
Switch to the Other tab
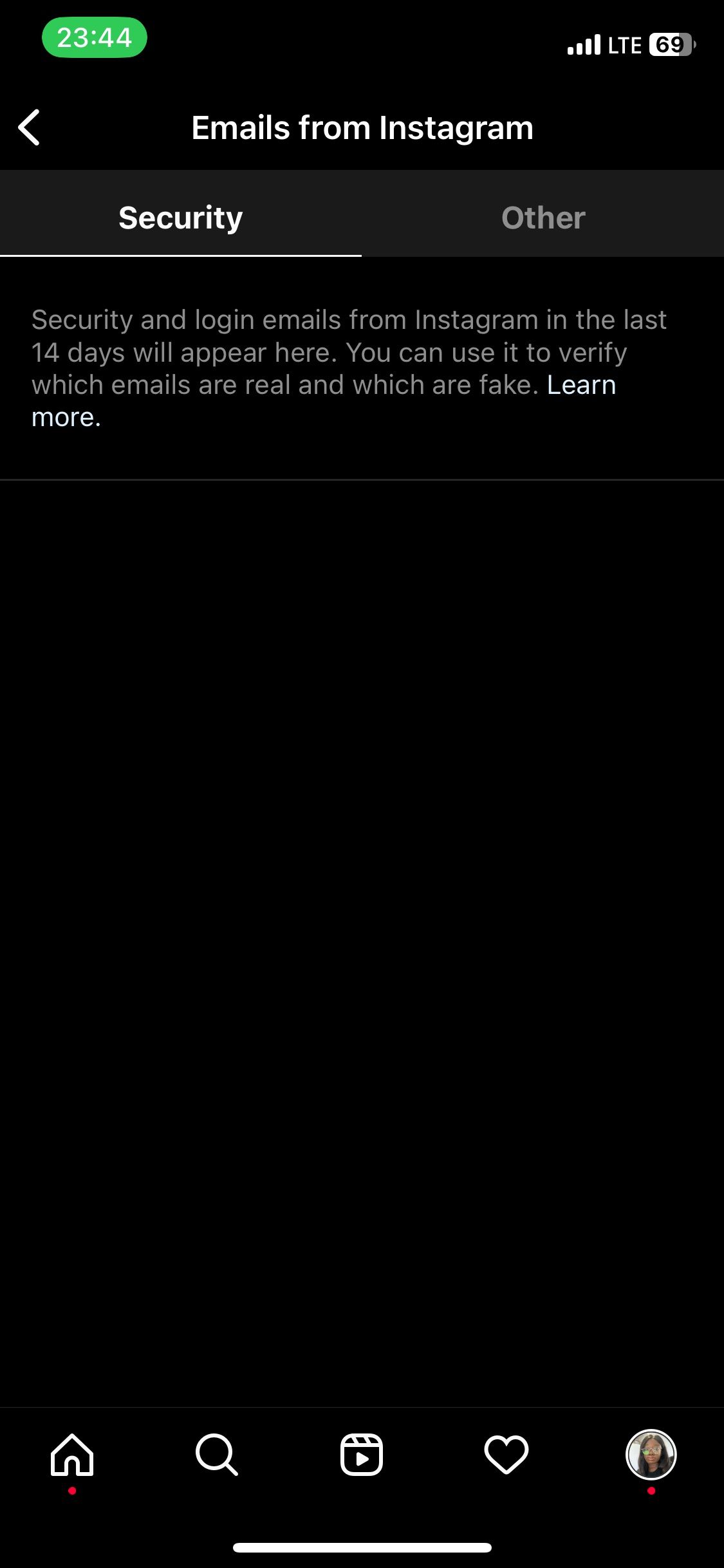543,217
